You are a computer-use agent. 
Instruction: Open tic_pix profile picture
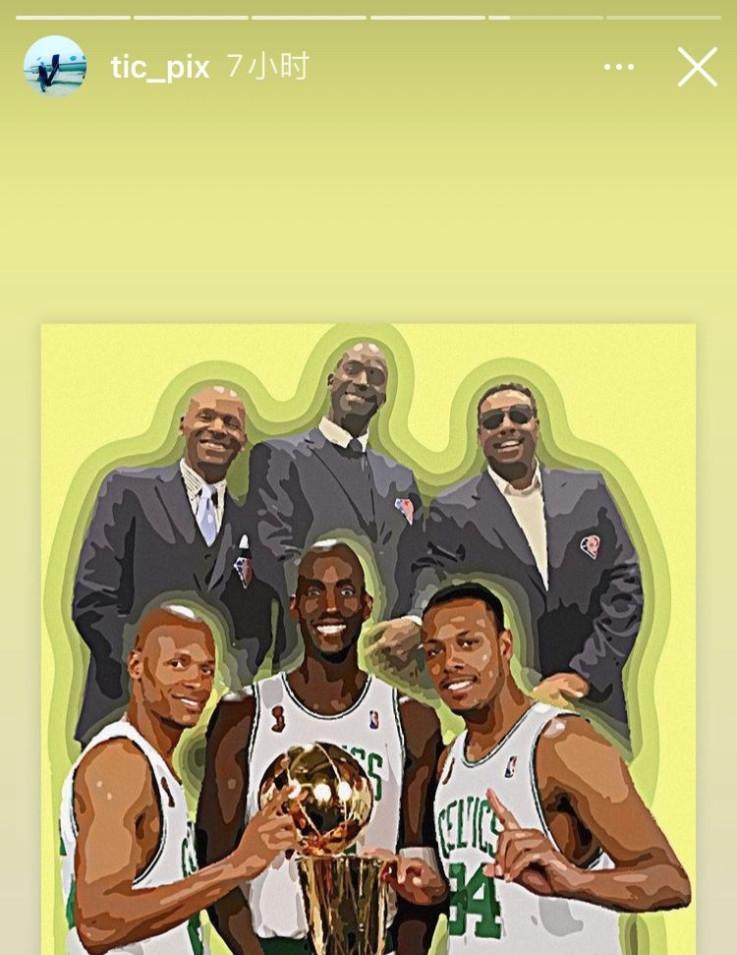click(x=55, y=67)
